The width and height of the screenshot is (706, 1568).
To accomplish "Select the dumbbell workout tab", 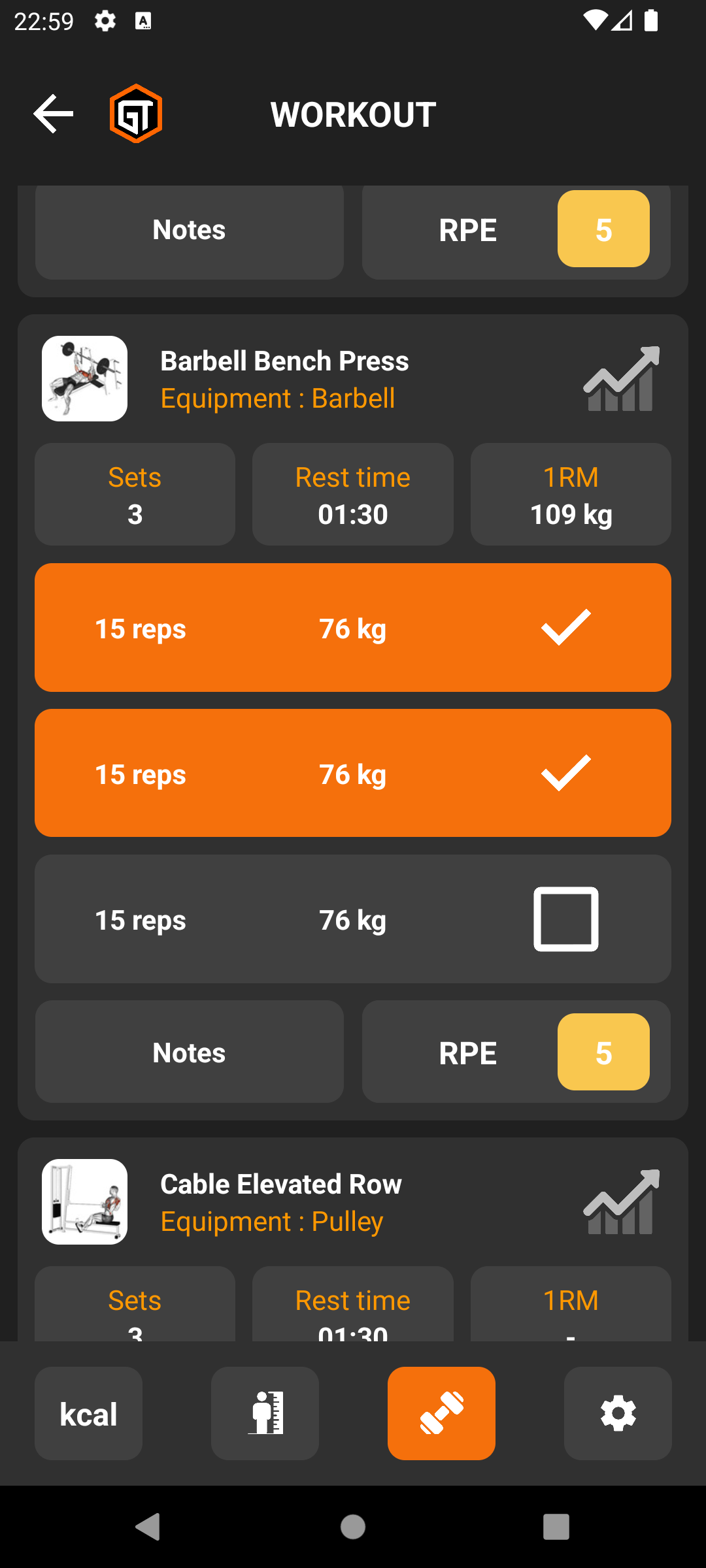I will [x=441, y=1413].
